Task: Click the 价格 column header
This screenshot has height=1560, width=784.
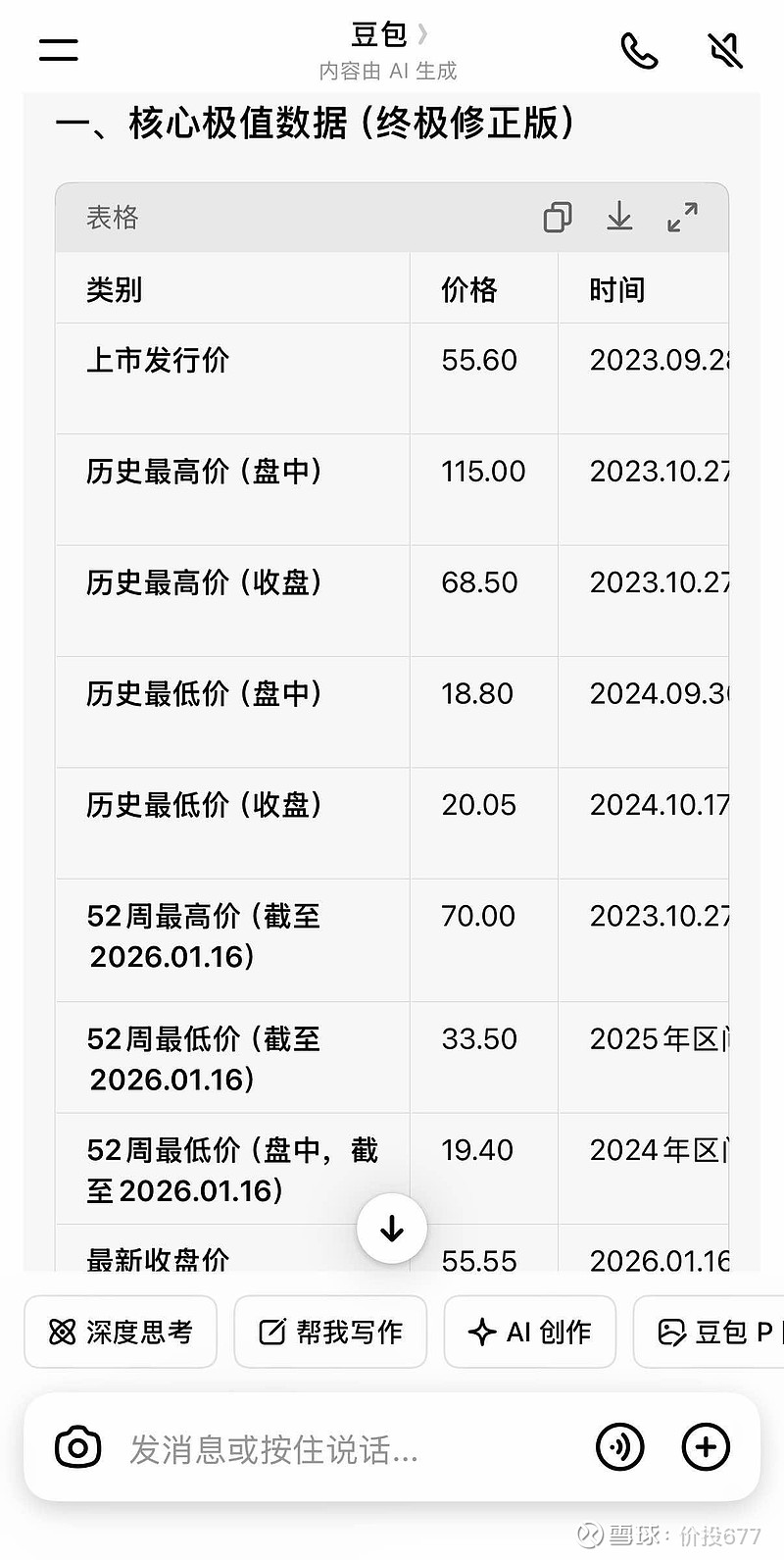Action: (x=468, y=289)
